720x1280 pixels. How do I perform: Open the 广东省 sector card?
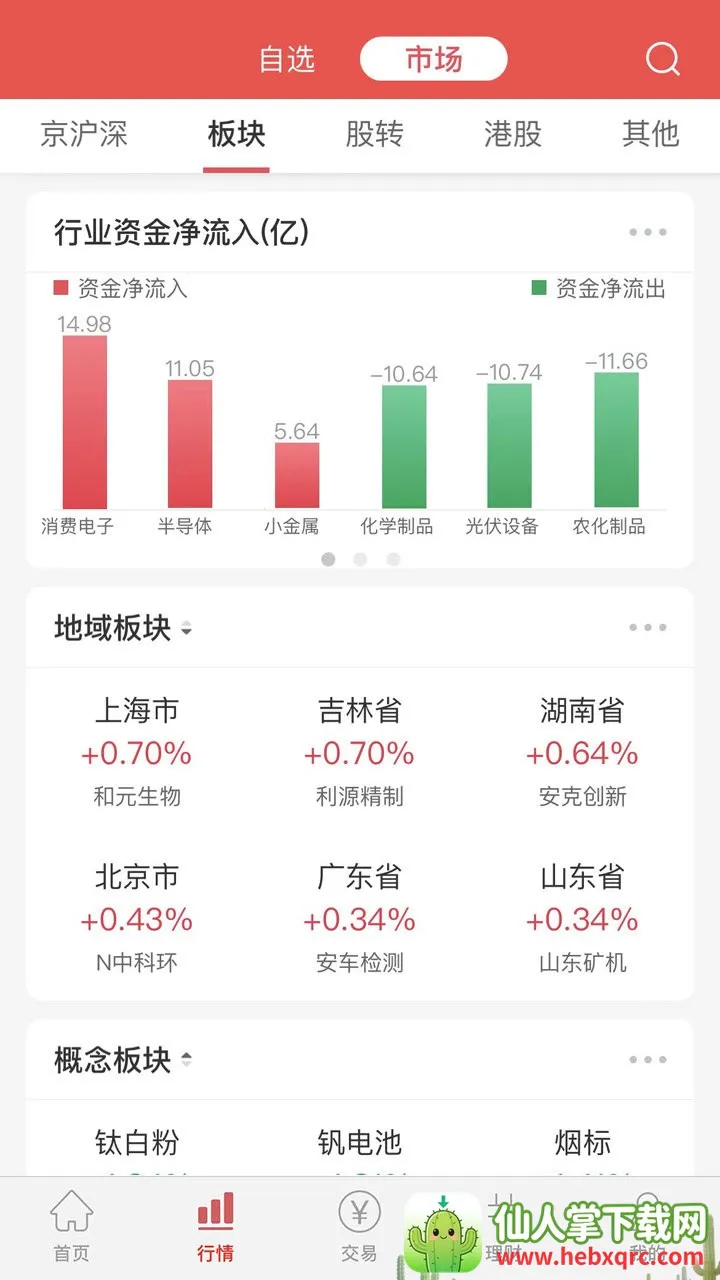click(x=359, y=918)
